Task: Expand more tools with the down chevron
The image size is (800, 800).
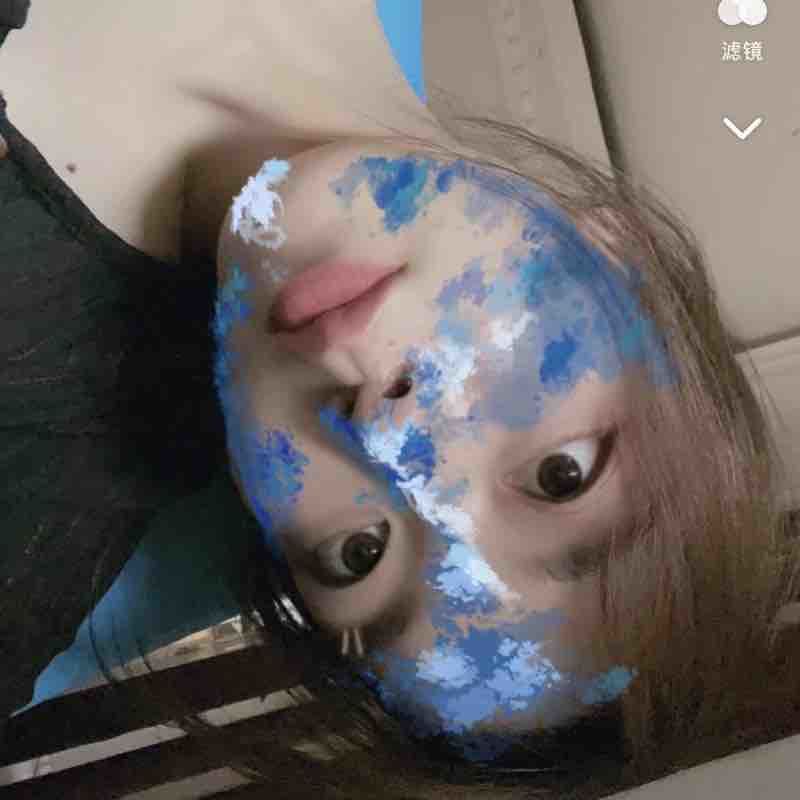Action: [x=742, y=128]
